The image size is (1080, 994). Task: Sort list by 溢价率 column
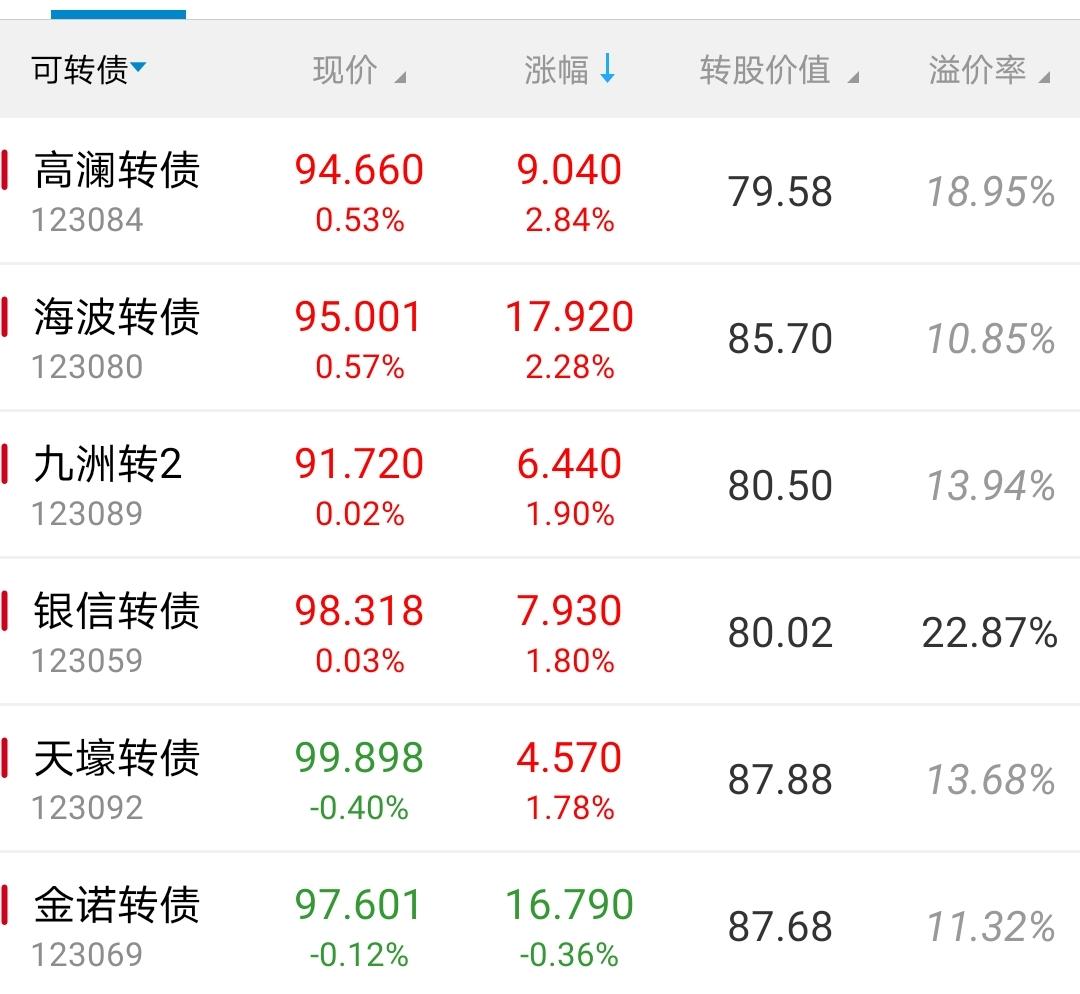[x=989, y=70]
